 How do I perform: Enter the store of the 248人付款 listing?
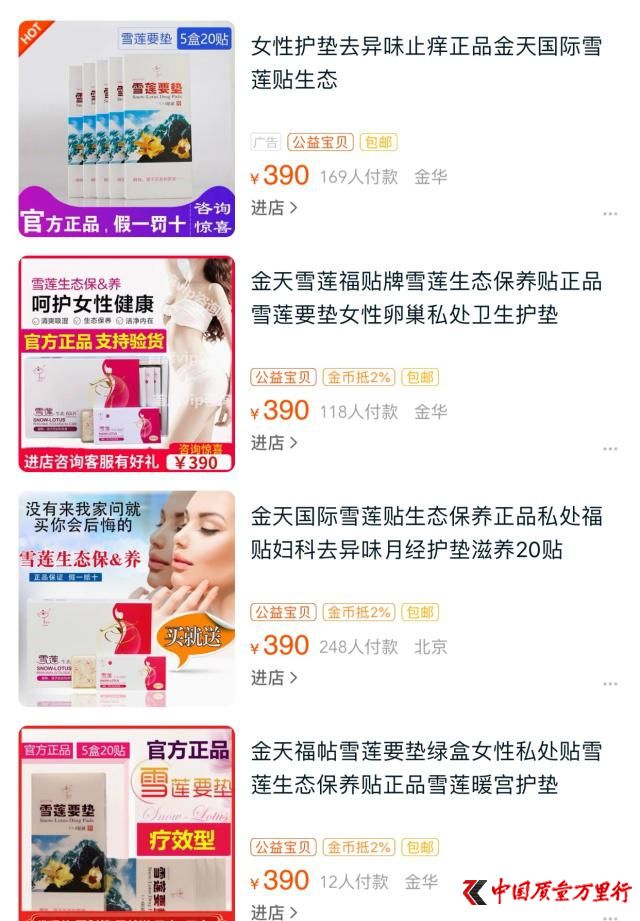tap(274, 678)
